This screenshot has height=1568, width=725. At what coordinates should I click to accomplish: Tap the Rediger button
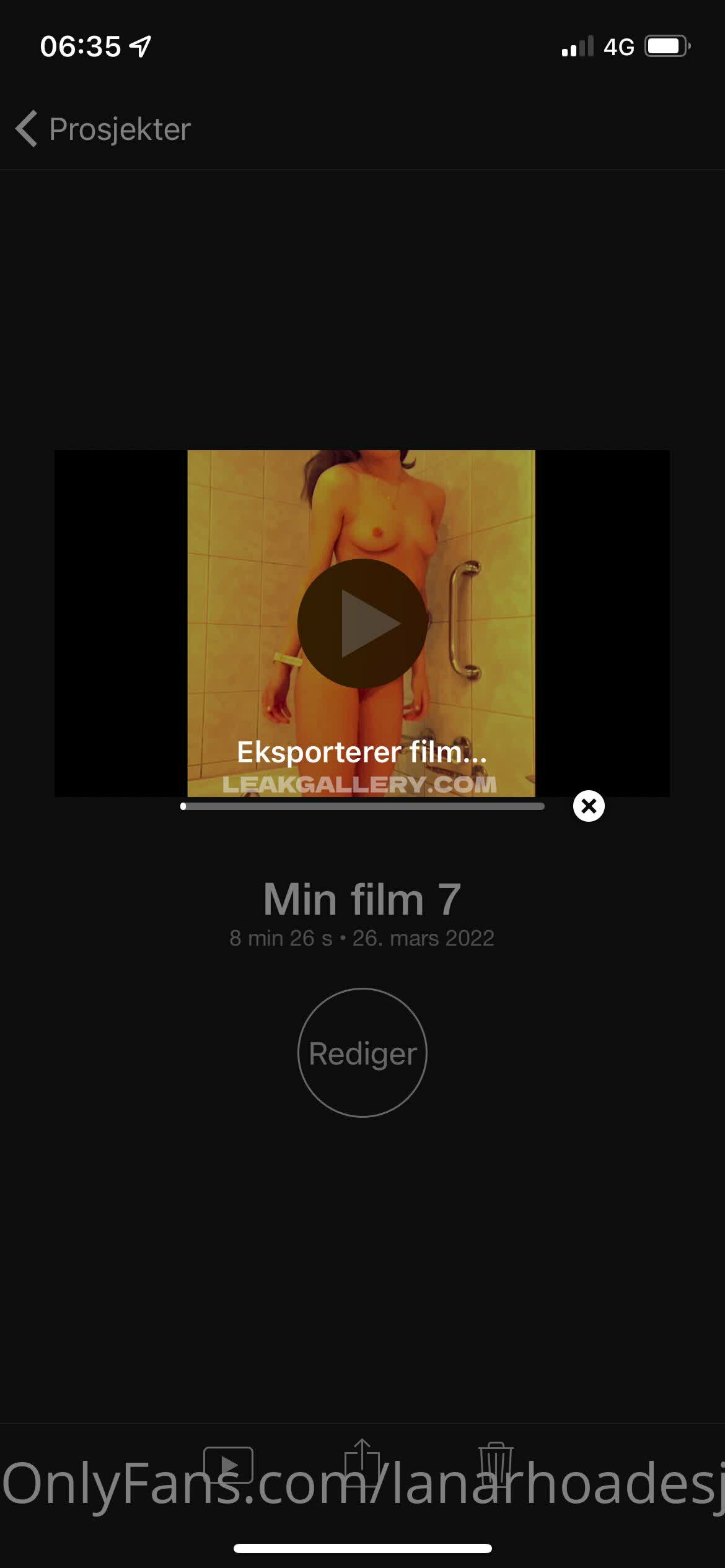point(362,1053)
